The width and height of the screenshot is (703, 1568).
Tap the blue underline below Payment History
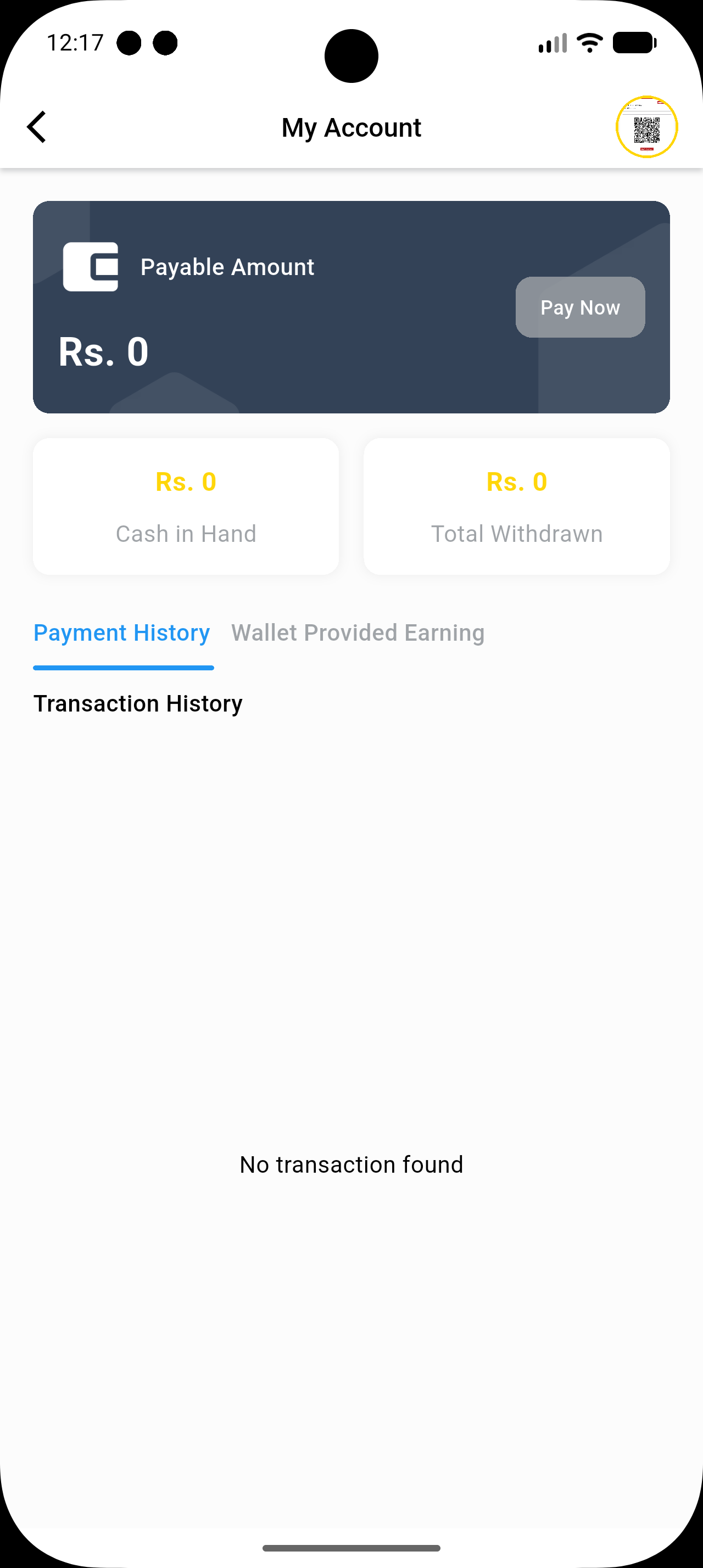pyautogui.click(x=123, y=668)
